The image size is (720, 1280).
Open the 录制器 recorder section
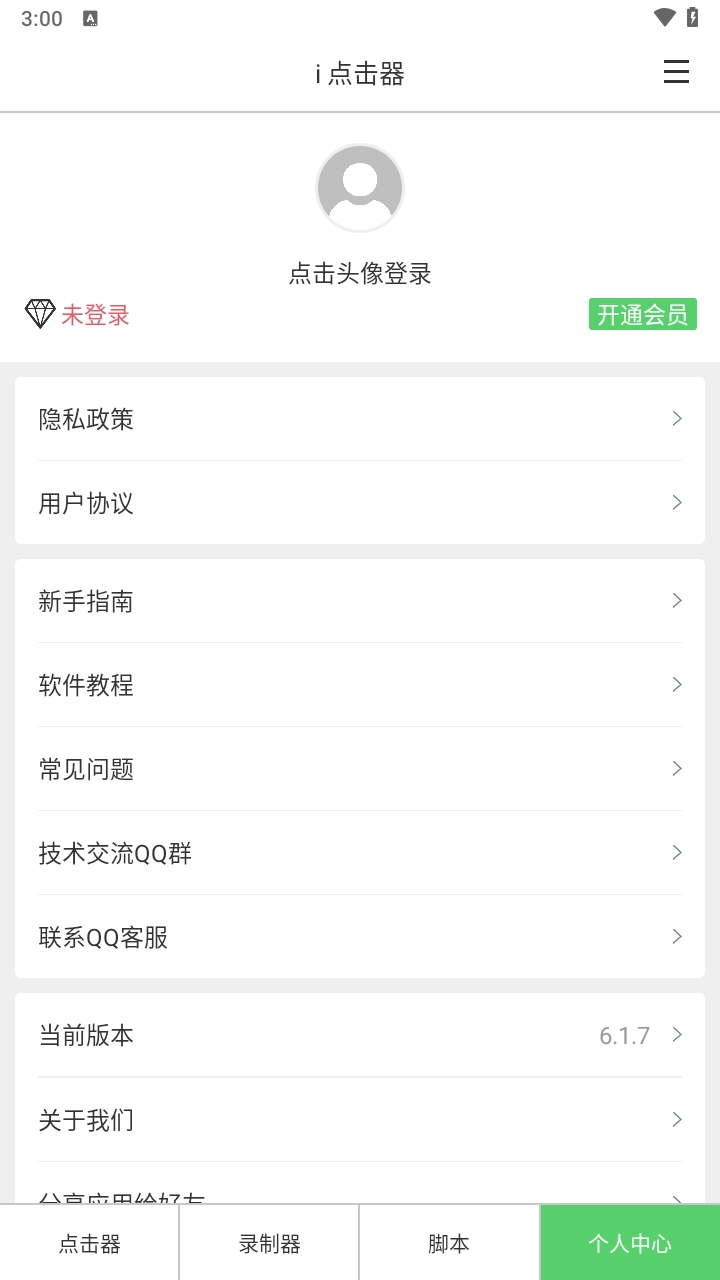click(x=268, y=1242)
